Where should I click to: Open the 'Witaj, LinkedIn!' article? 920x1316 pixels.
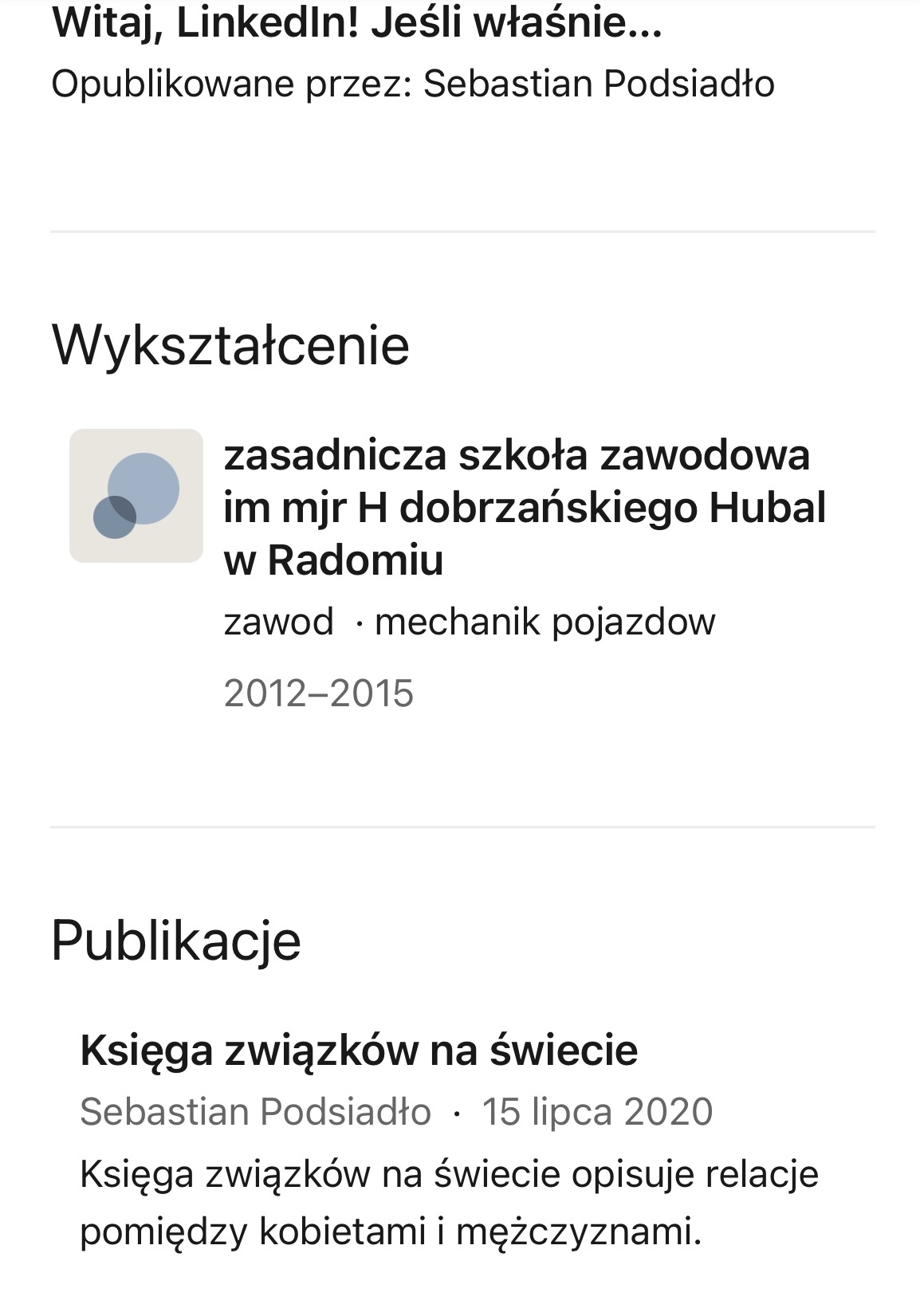356,22
